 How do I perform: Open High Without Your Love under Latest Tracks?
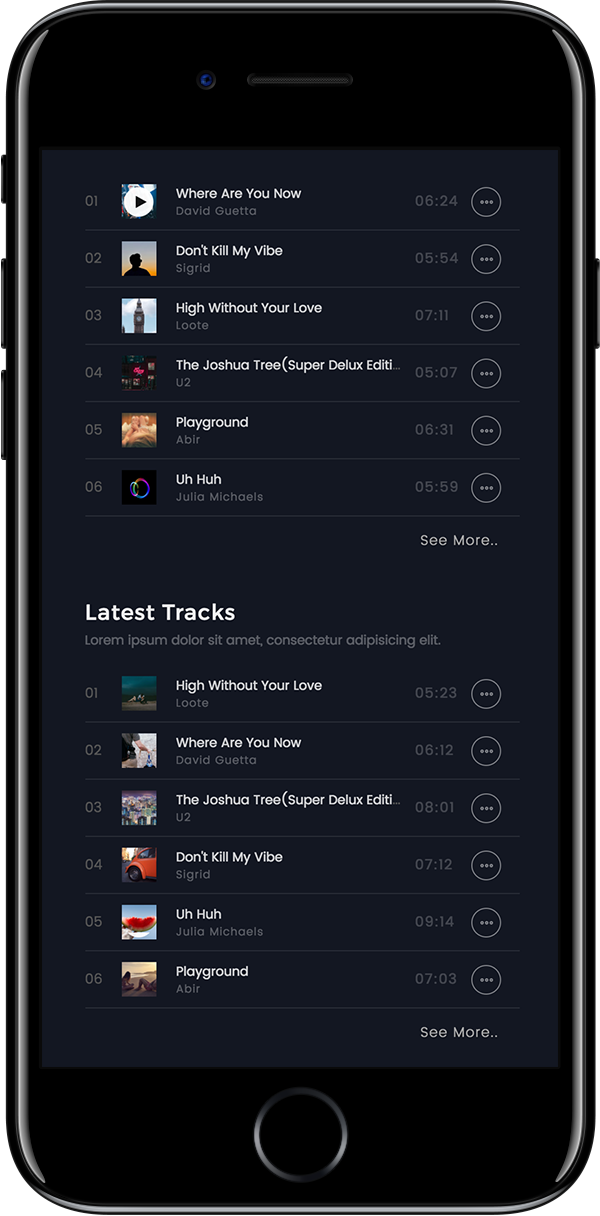point(248,686)
